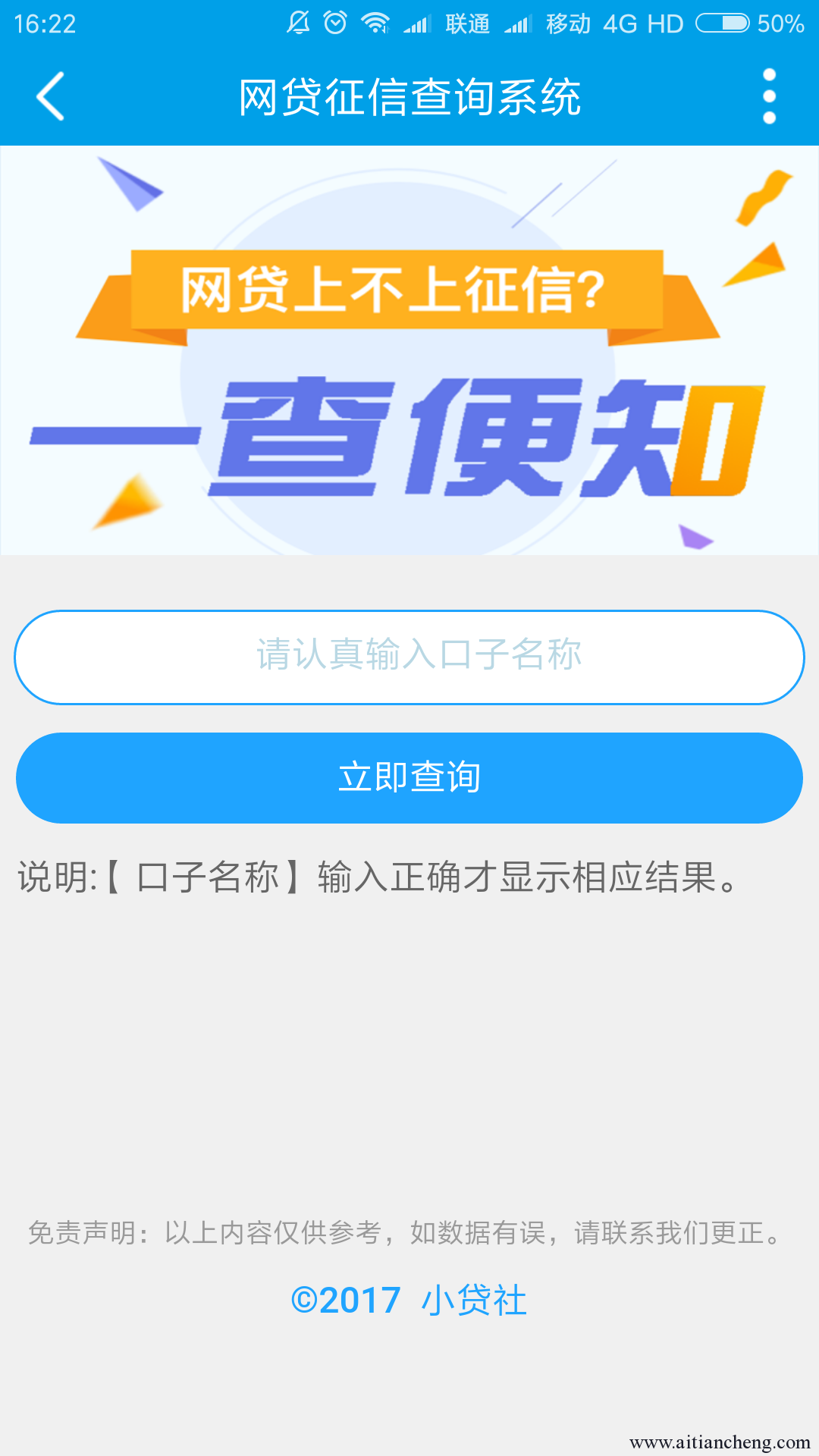Open the three-dot overflow menu
Viewport: 819px width, 1456px height.
769,96
